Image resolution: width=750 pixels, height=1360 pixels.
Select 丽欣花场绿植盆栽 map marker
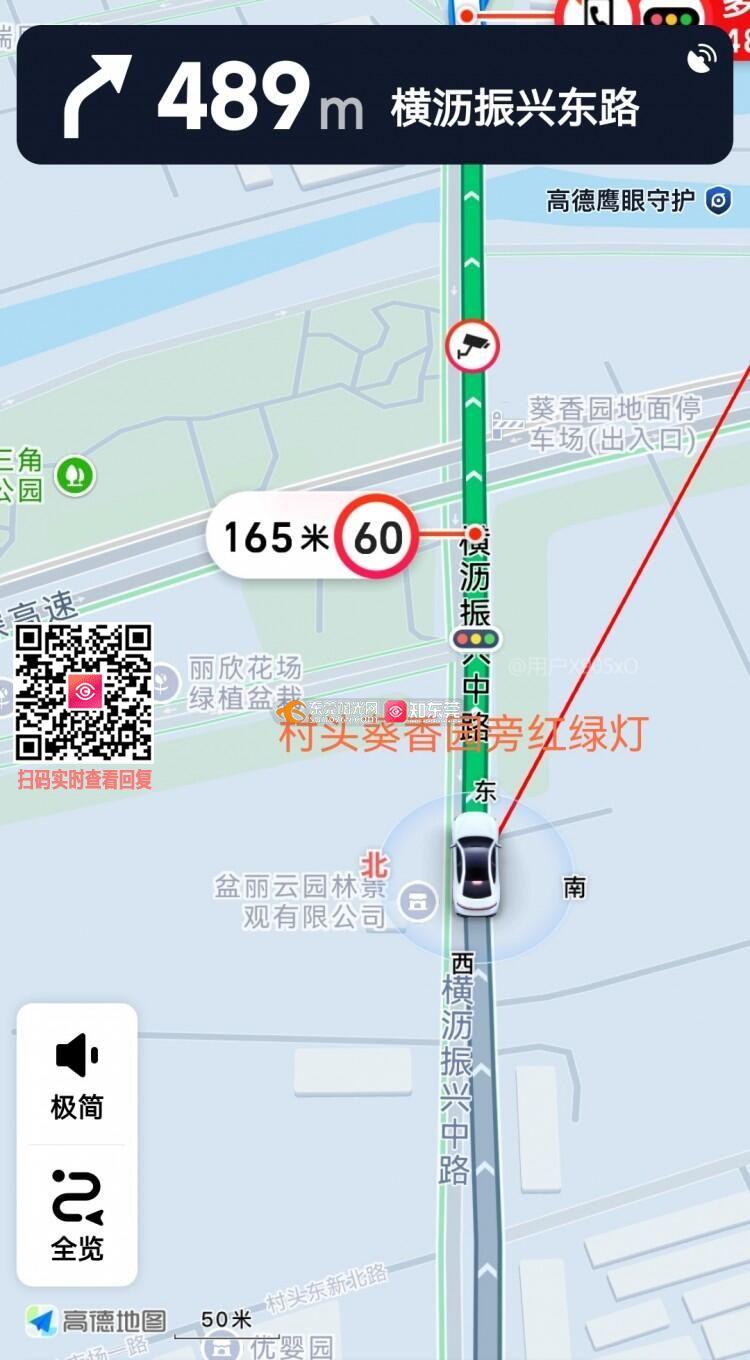click(x=165, y=681)
